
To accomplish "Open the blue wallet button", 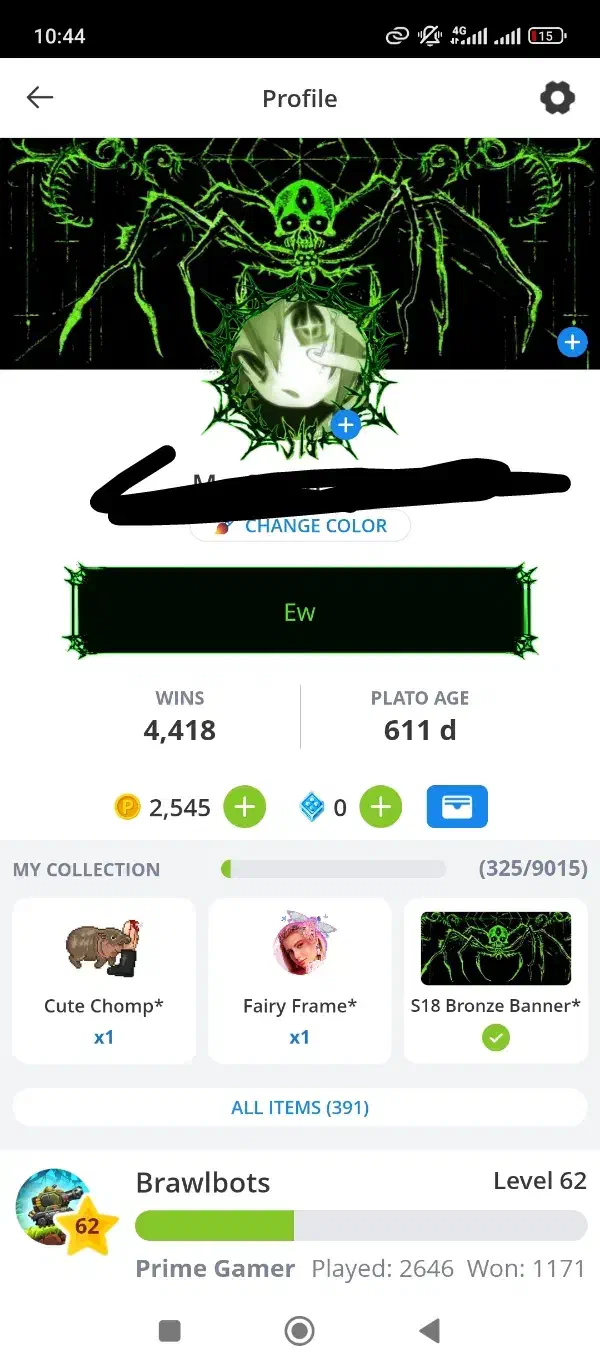I will point(457,807).
